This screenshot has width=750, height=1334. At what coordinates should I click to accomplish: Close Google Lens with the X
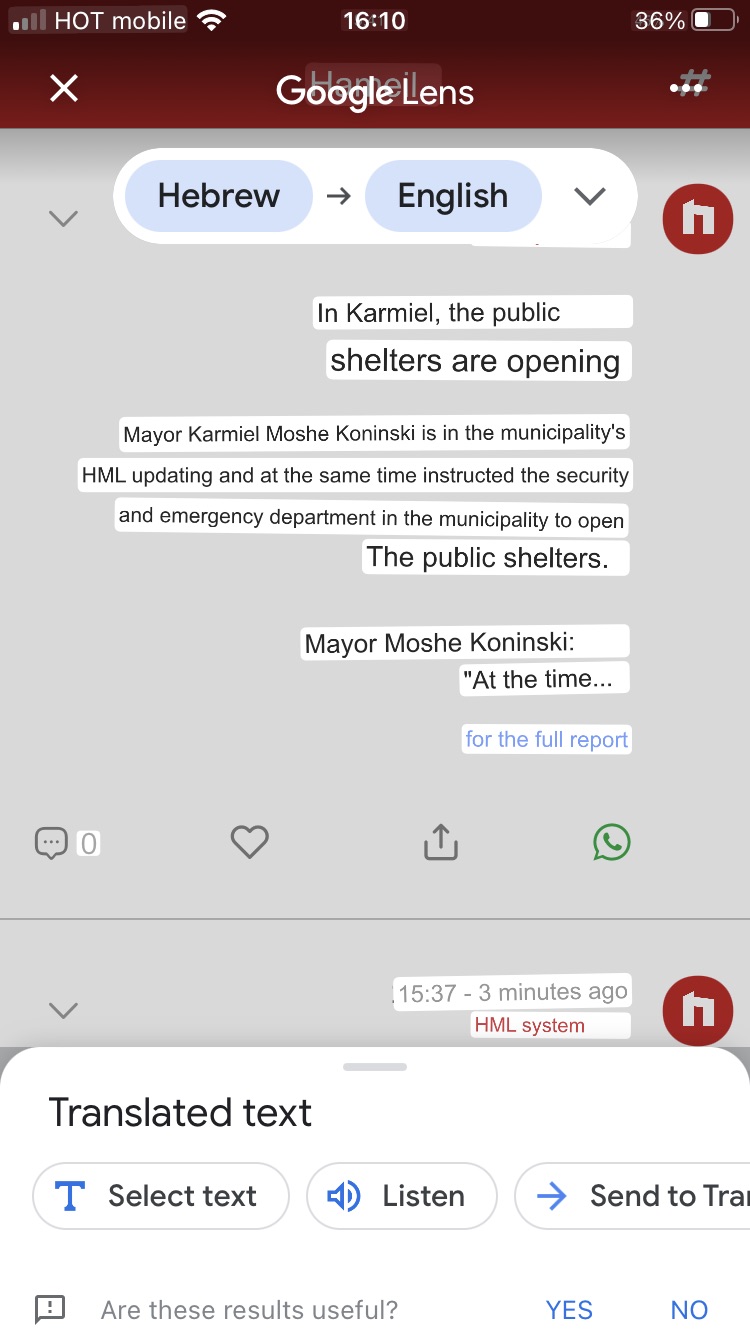[64, 89]
